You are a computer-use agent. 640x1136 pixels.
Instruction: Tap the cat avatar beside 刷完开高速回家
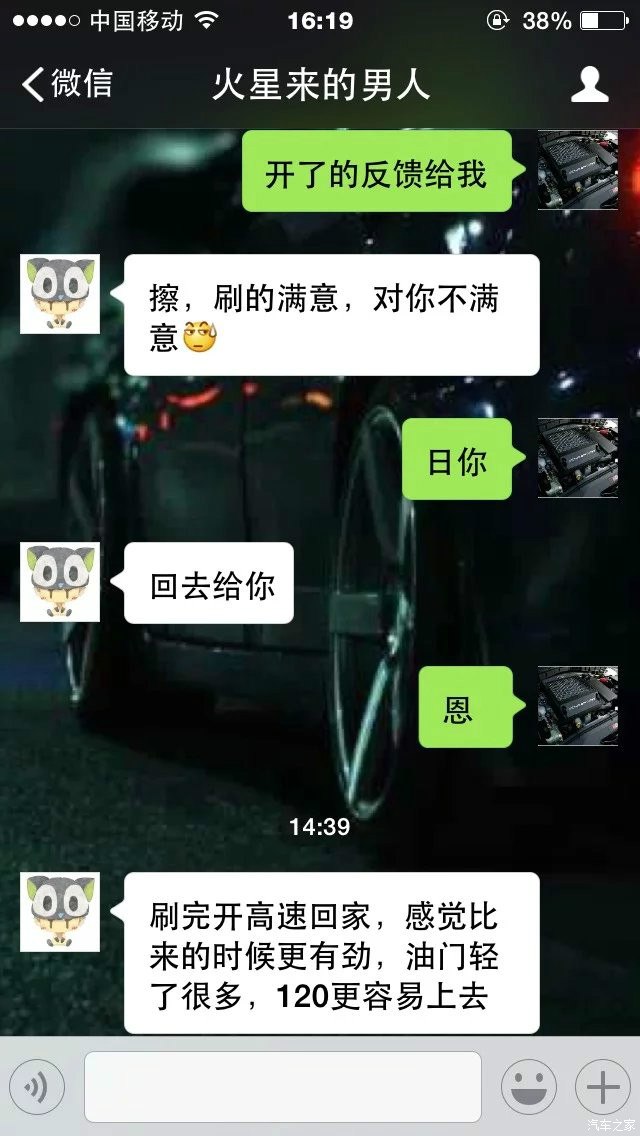pyautogui.click(x=60, y=911)
